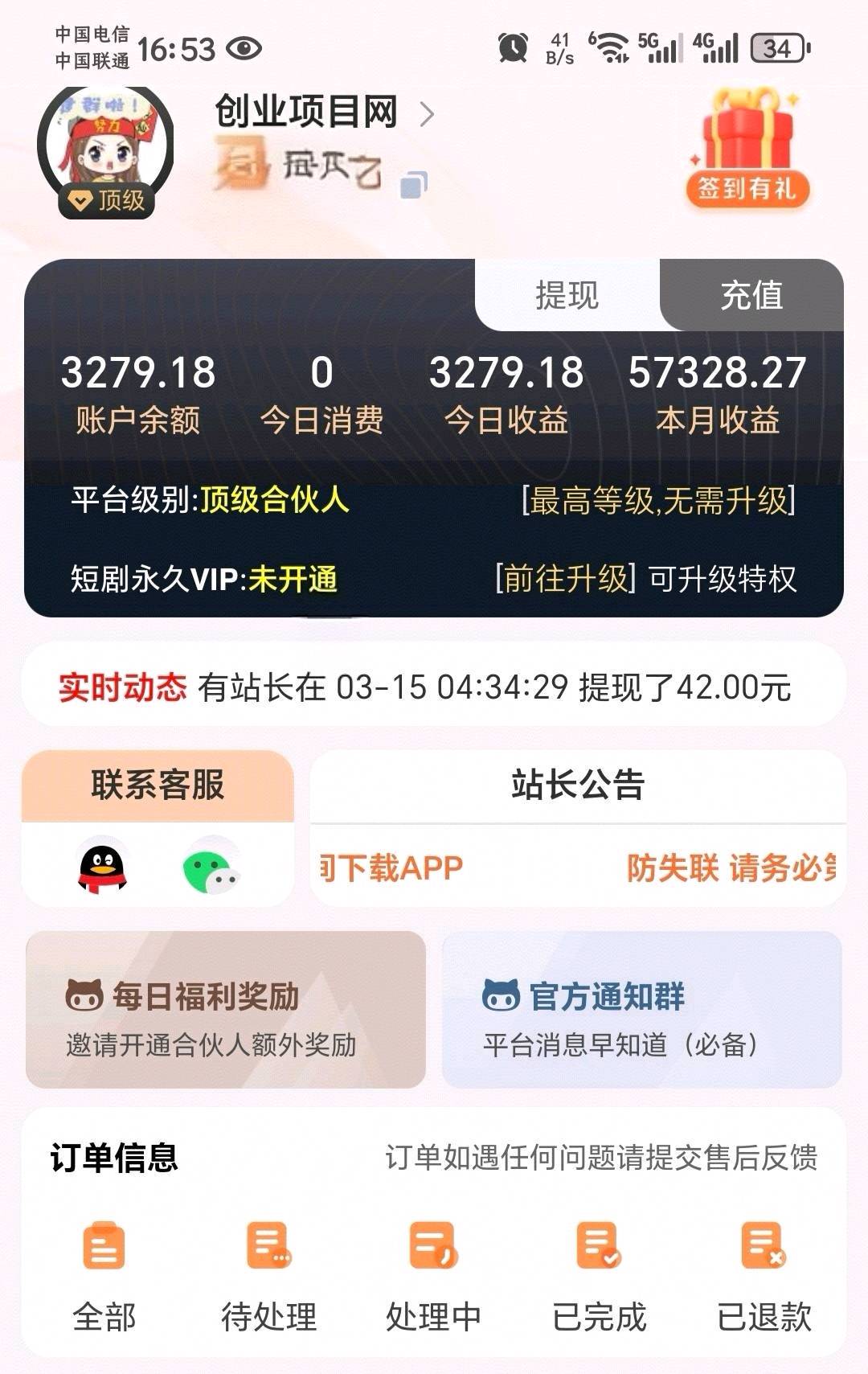Viewport: 868px width, 1374px height.
Task: Open the 创业项目网 site details
Action: coord(323,113)
